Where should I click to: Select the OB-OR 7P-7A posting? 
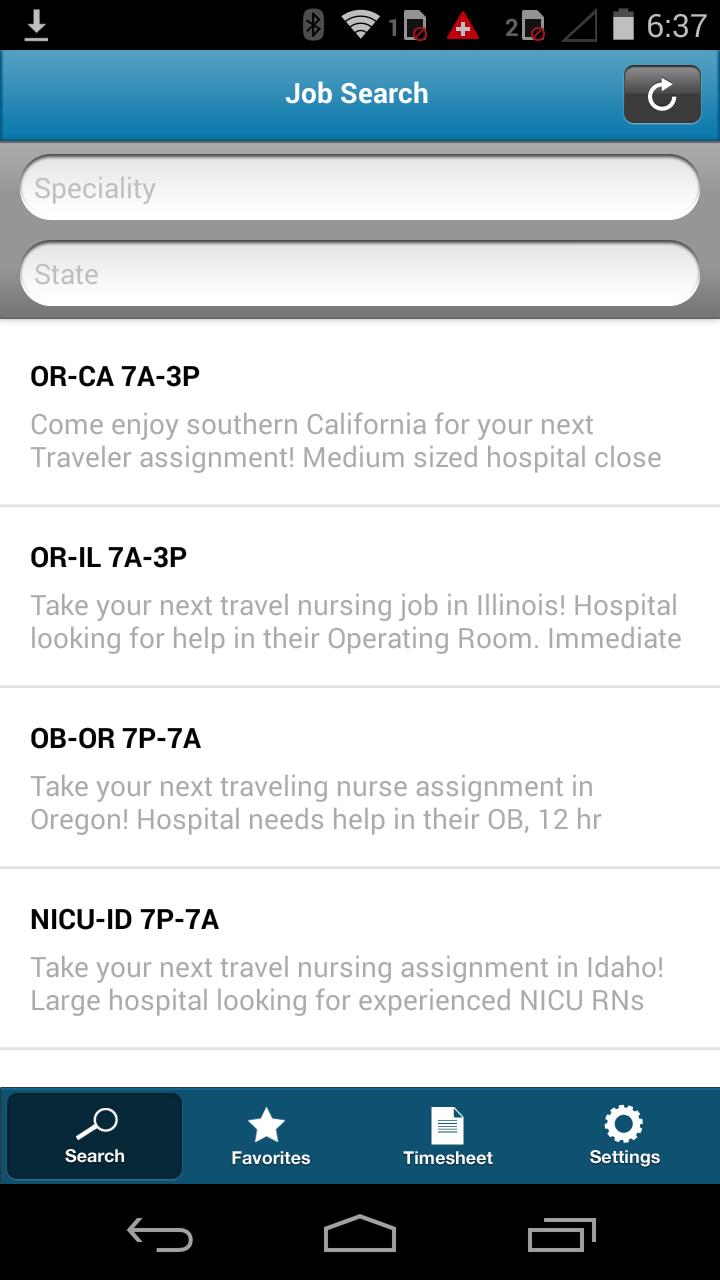(360, 778)
